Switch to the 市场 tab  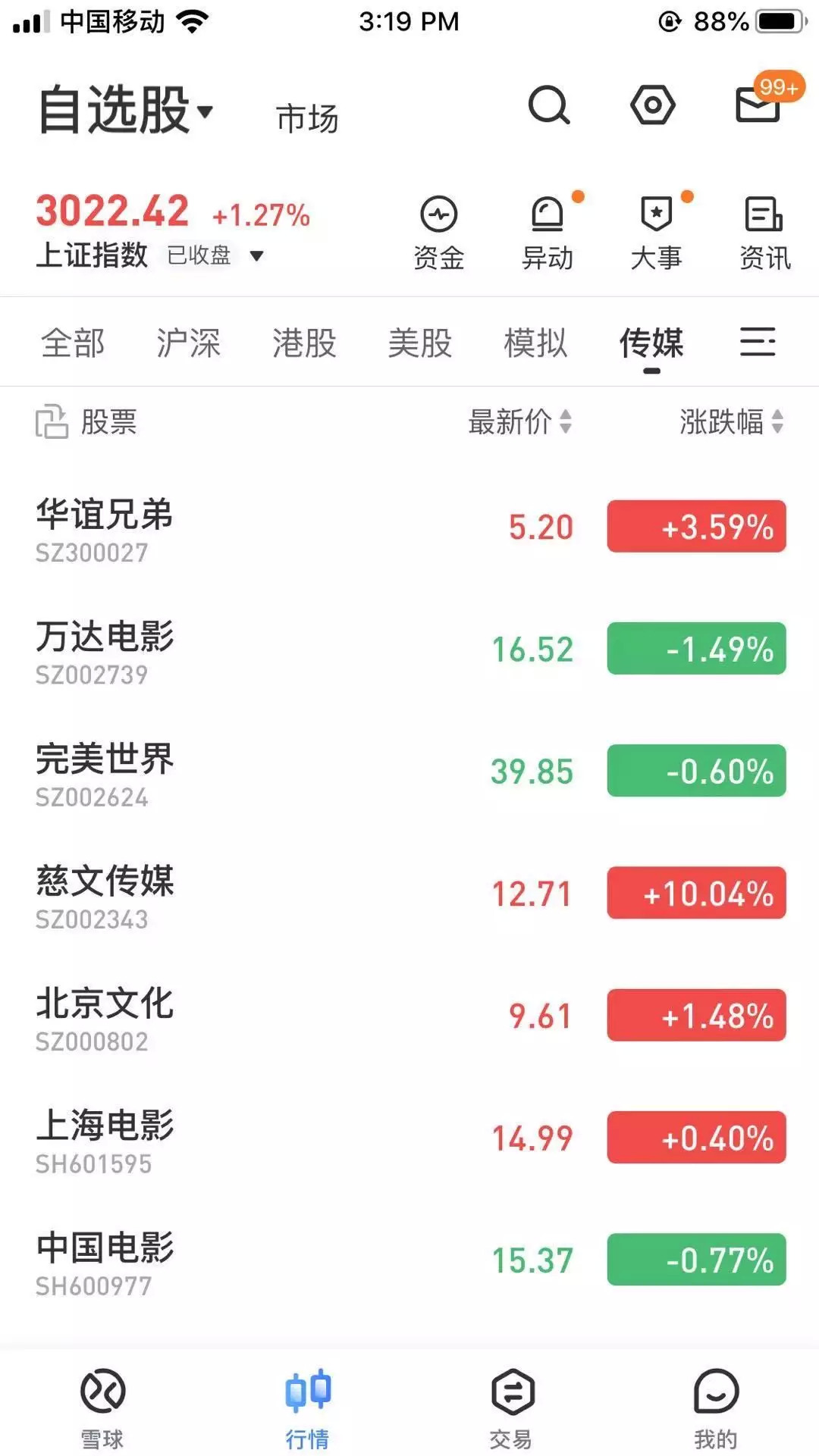[x=307, y=119]
